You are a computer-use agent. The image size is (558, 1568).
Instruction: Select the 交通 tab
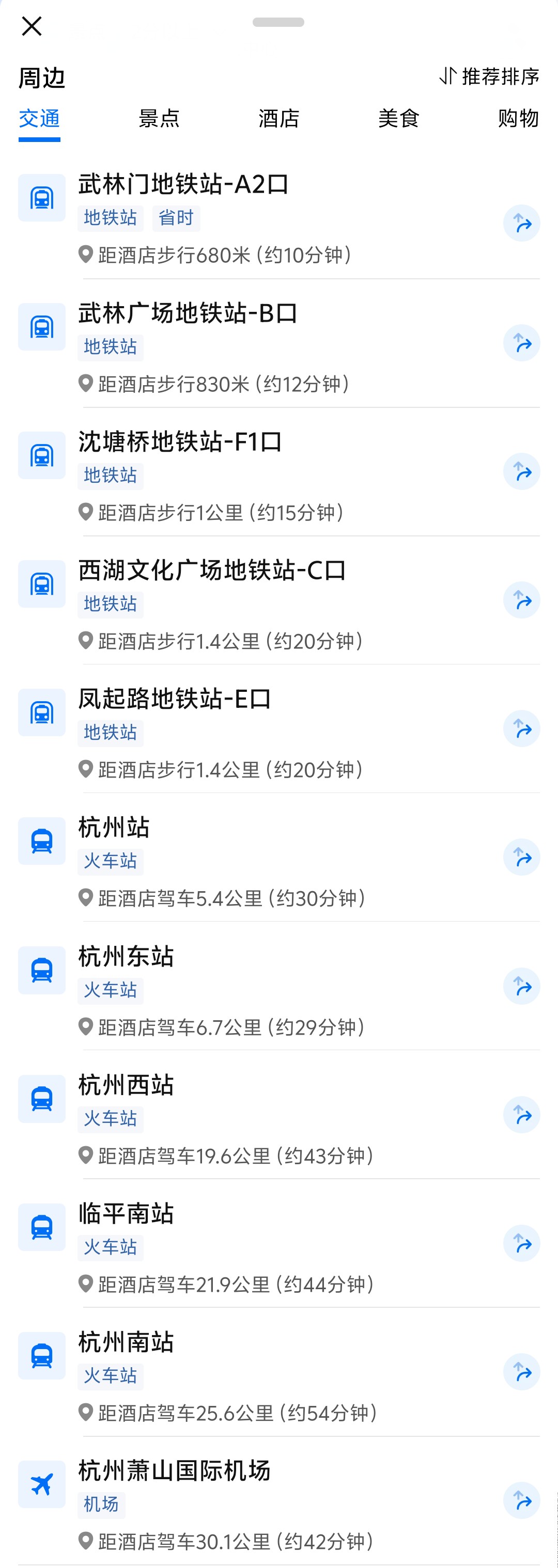click(40, 118)
